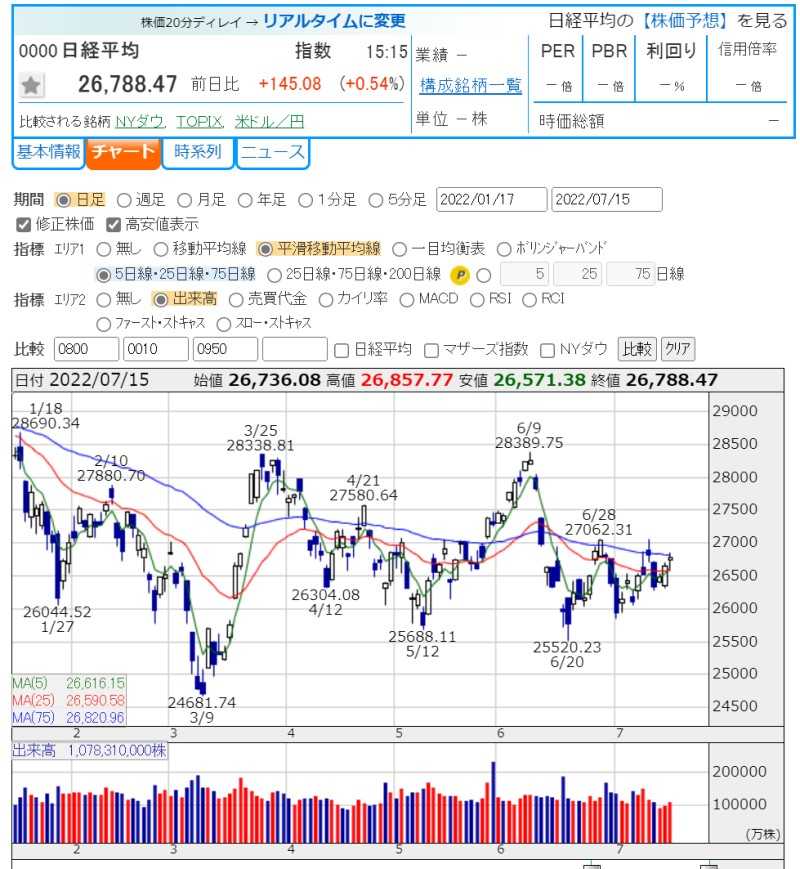Viewport: 800px width, 869px height.
Task: Switch to the 時系列 tab
Action: pos(197,152)
